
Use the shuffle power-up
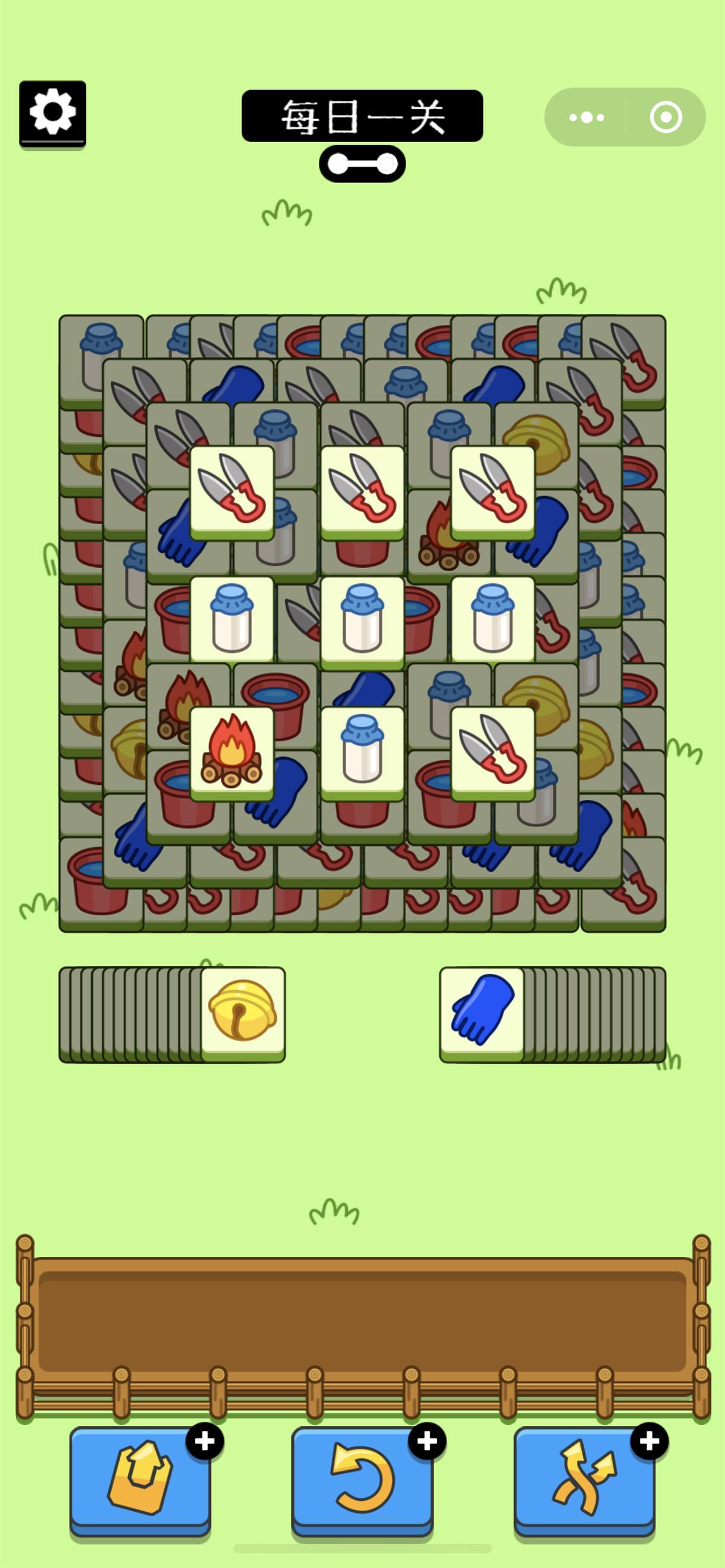tap(584, 1480)
